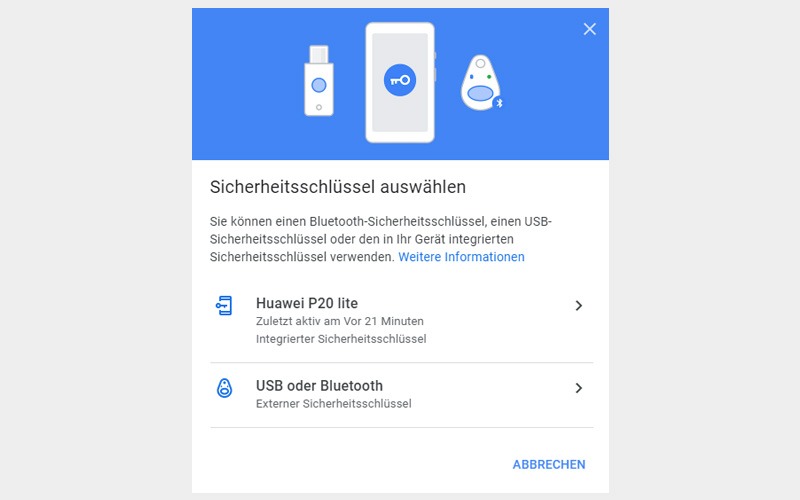Open the Weitere Informationen link

(x=461, y=257)
